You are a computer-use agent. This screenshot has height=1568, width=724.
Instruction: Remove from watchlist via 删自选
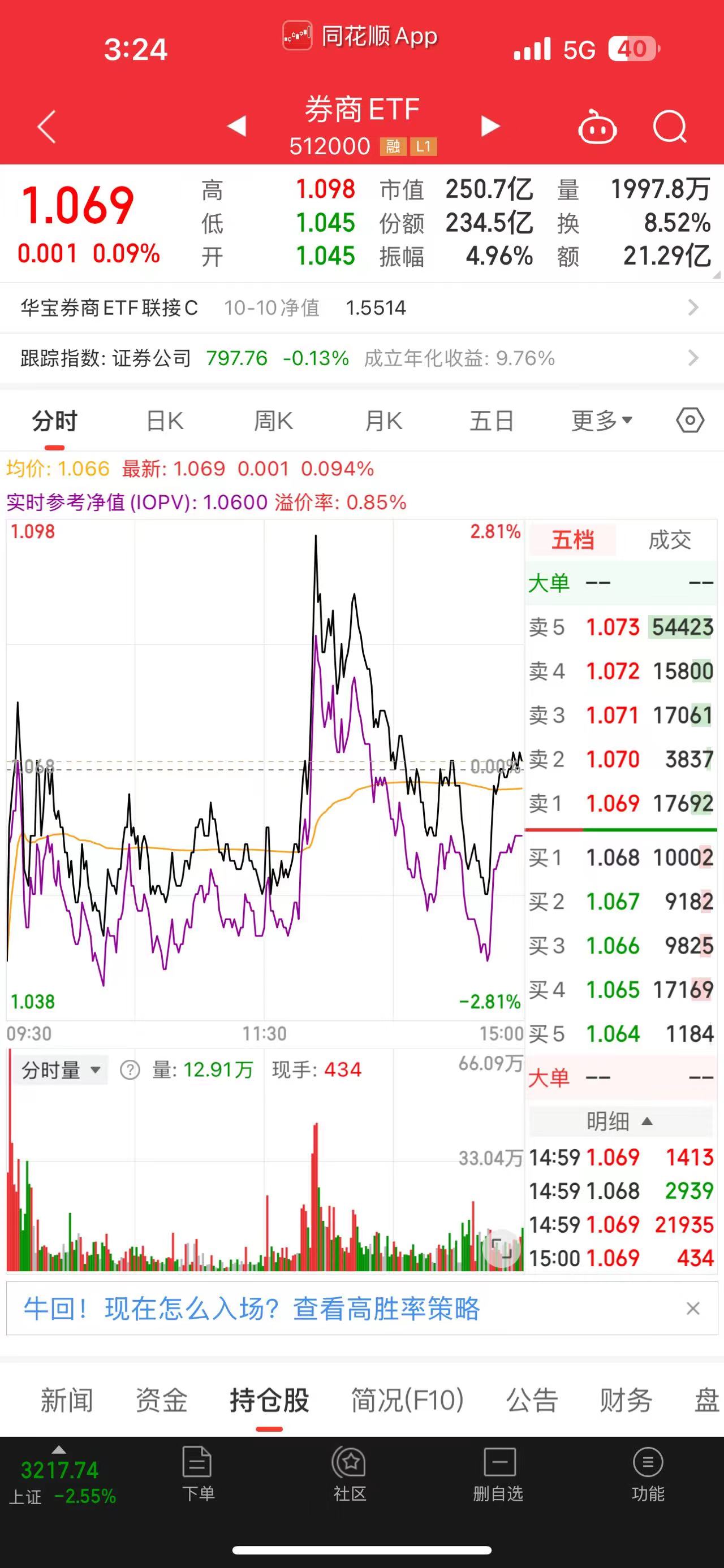coord(499,1474)
